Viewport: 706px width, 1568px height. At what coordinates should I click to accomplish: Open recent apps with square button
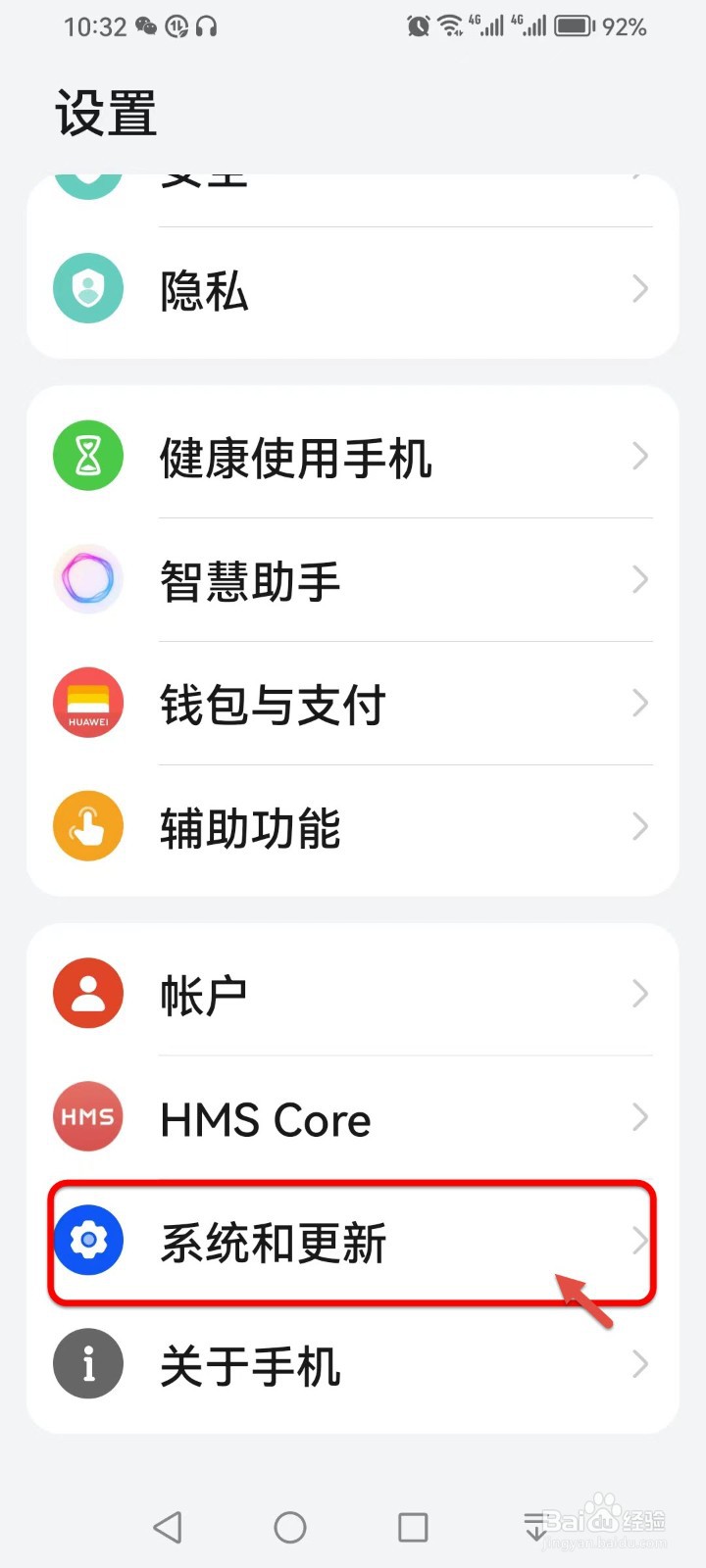tap(413, 1527)
